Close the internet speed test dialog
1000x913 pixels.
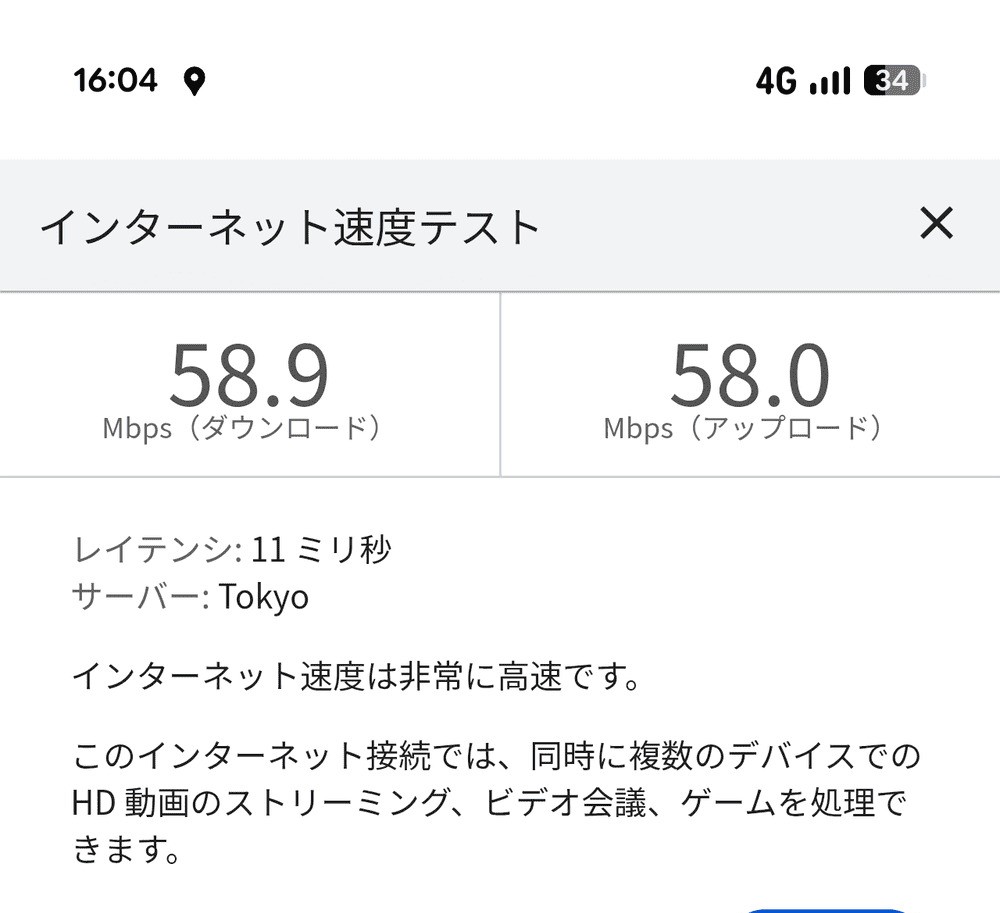point(936,224)
